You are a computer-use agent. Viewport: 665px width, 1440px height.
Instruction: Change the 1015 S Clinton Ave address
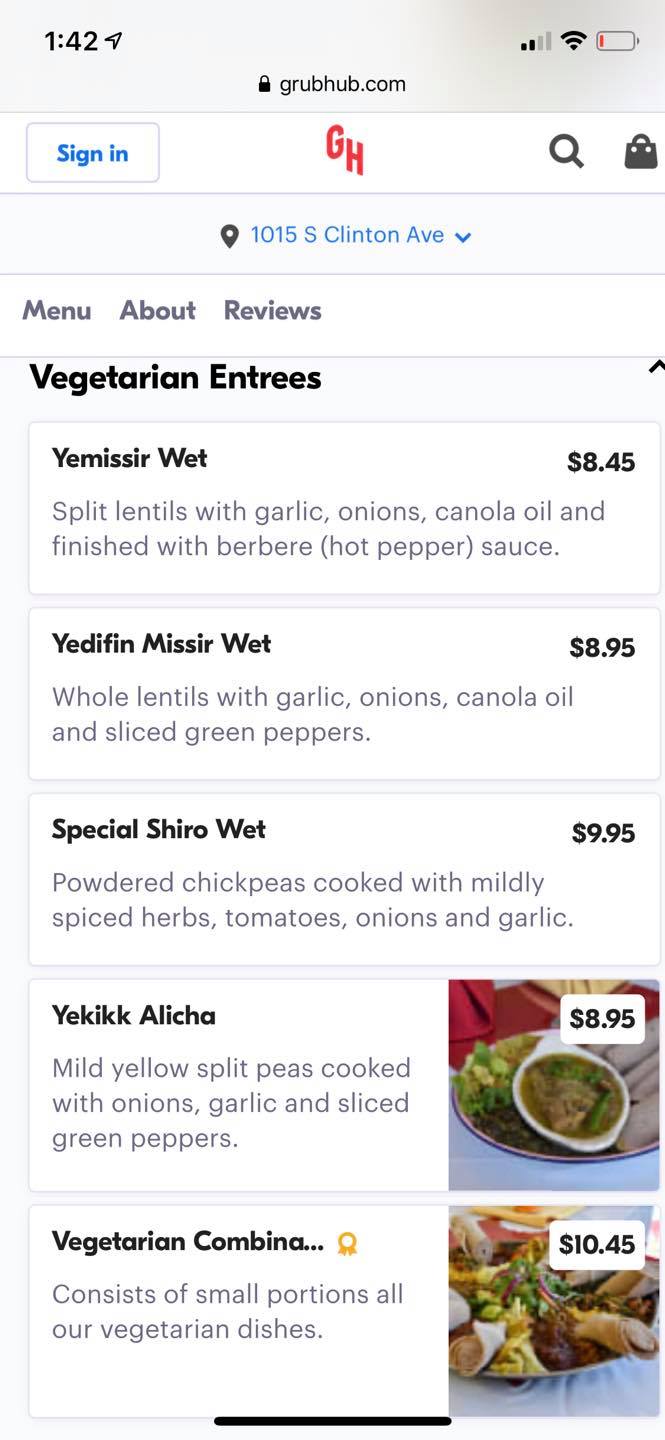(345, 235)
